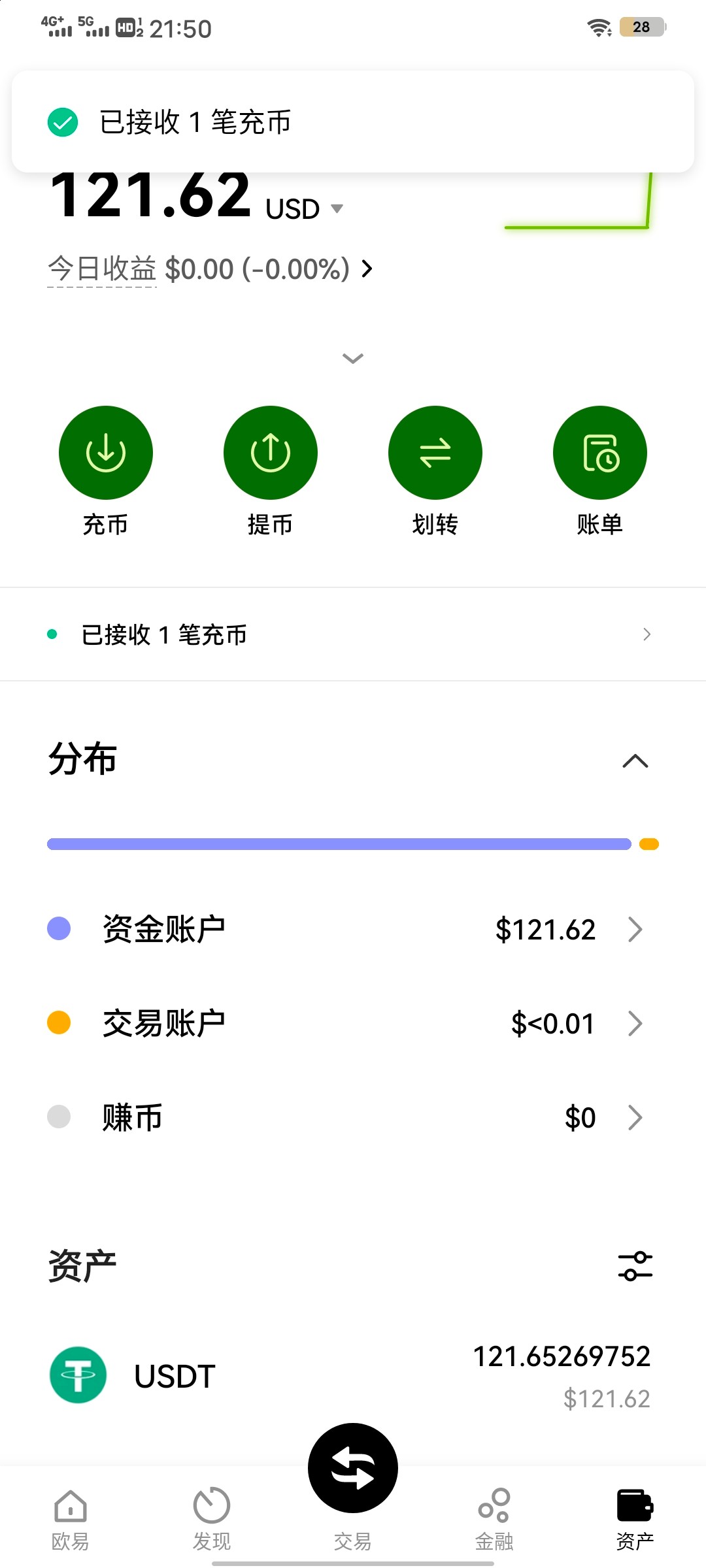Screen dimensions: 706x1568
Task: Open the USDT asset details
Action: coord(353,1376)
